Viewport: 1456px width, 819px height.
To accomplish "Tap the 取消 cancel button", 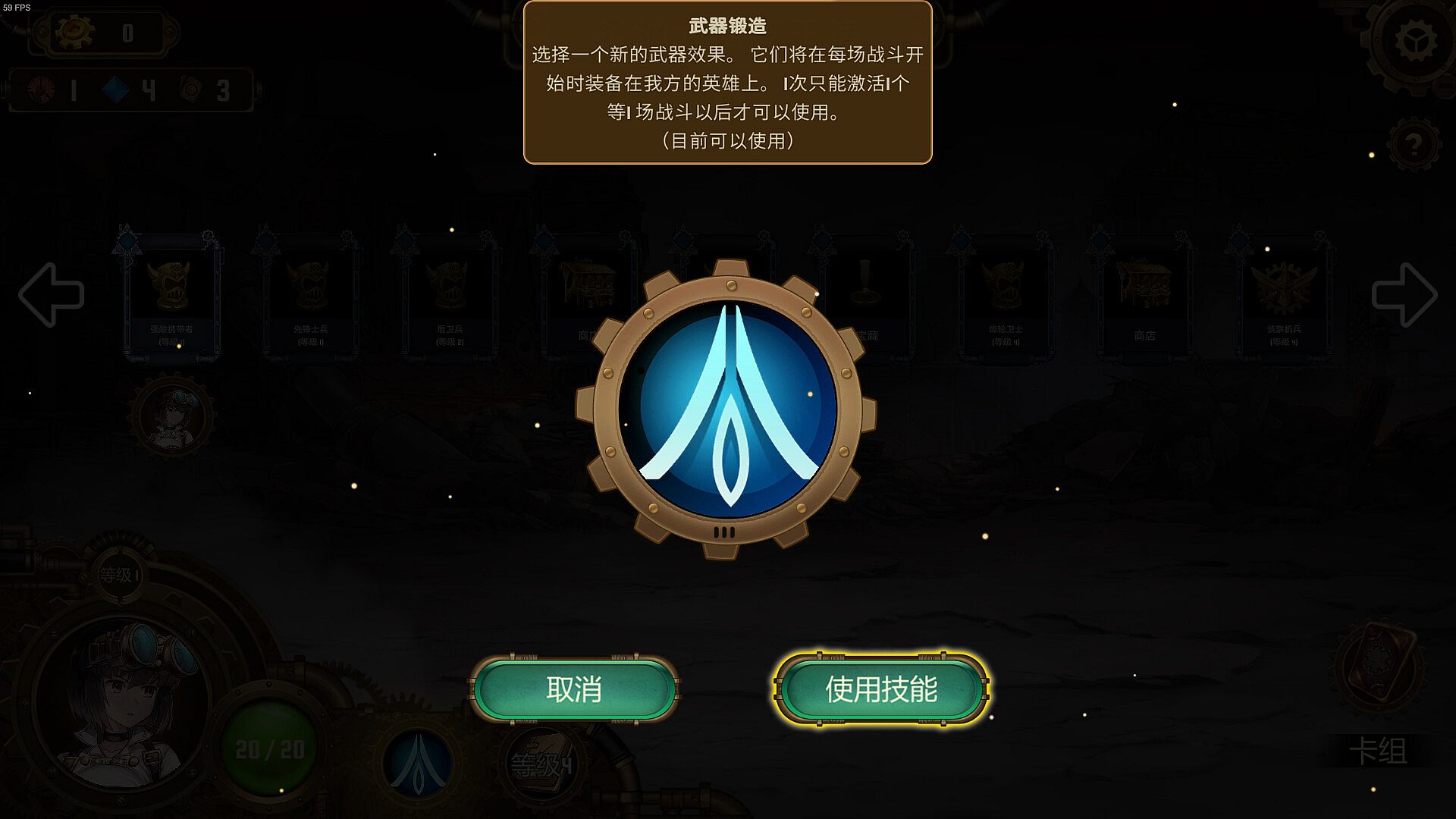I will (574, 689).
